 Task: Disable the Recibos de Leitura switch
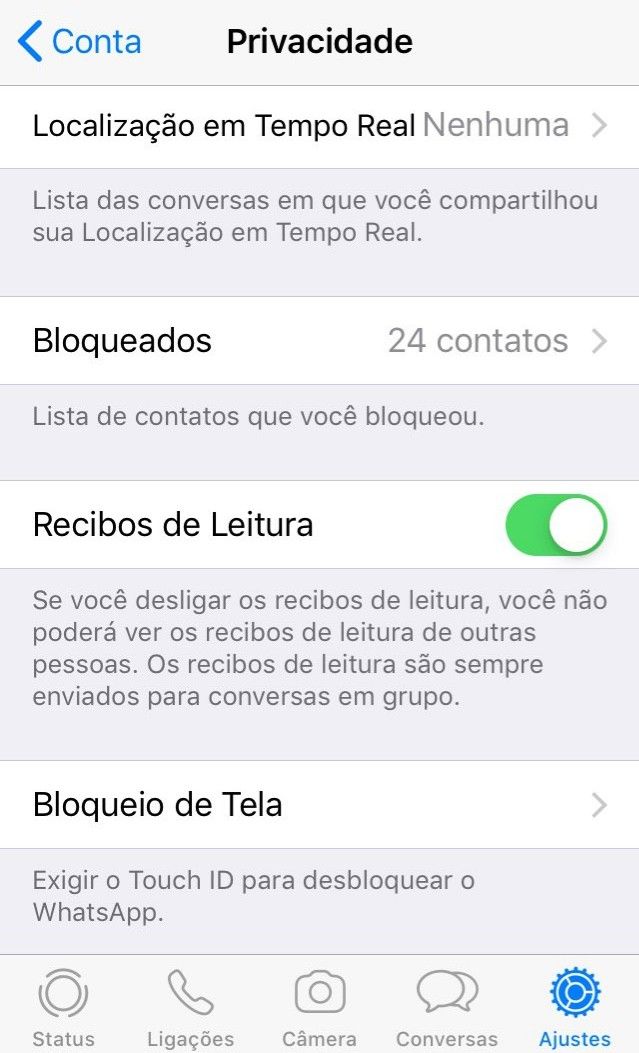(556, 525)
